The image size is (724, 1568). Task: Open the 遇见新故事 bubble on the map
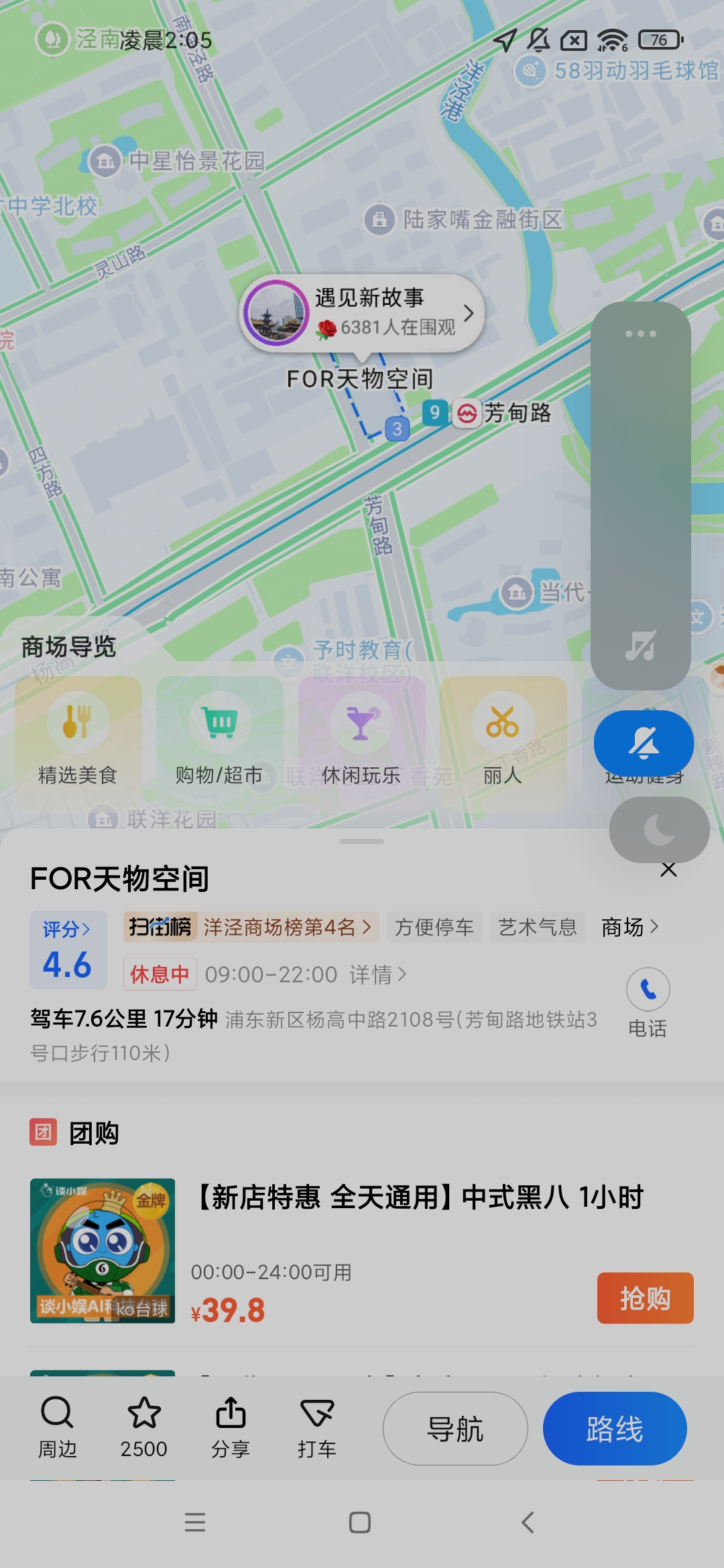pyautogui.click(x=362, y=313)
